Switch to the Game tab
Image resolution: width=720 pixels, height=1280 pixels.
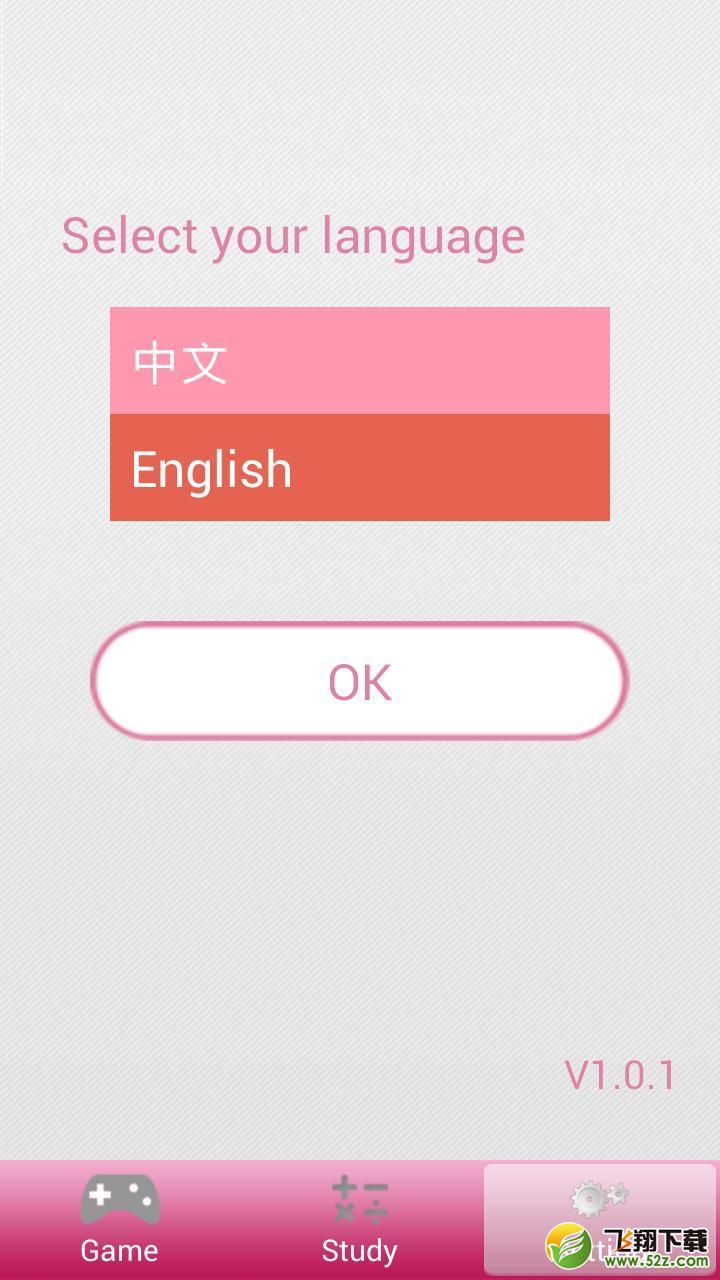(120, 1220)
